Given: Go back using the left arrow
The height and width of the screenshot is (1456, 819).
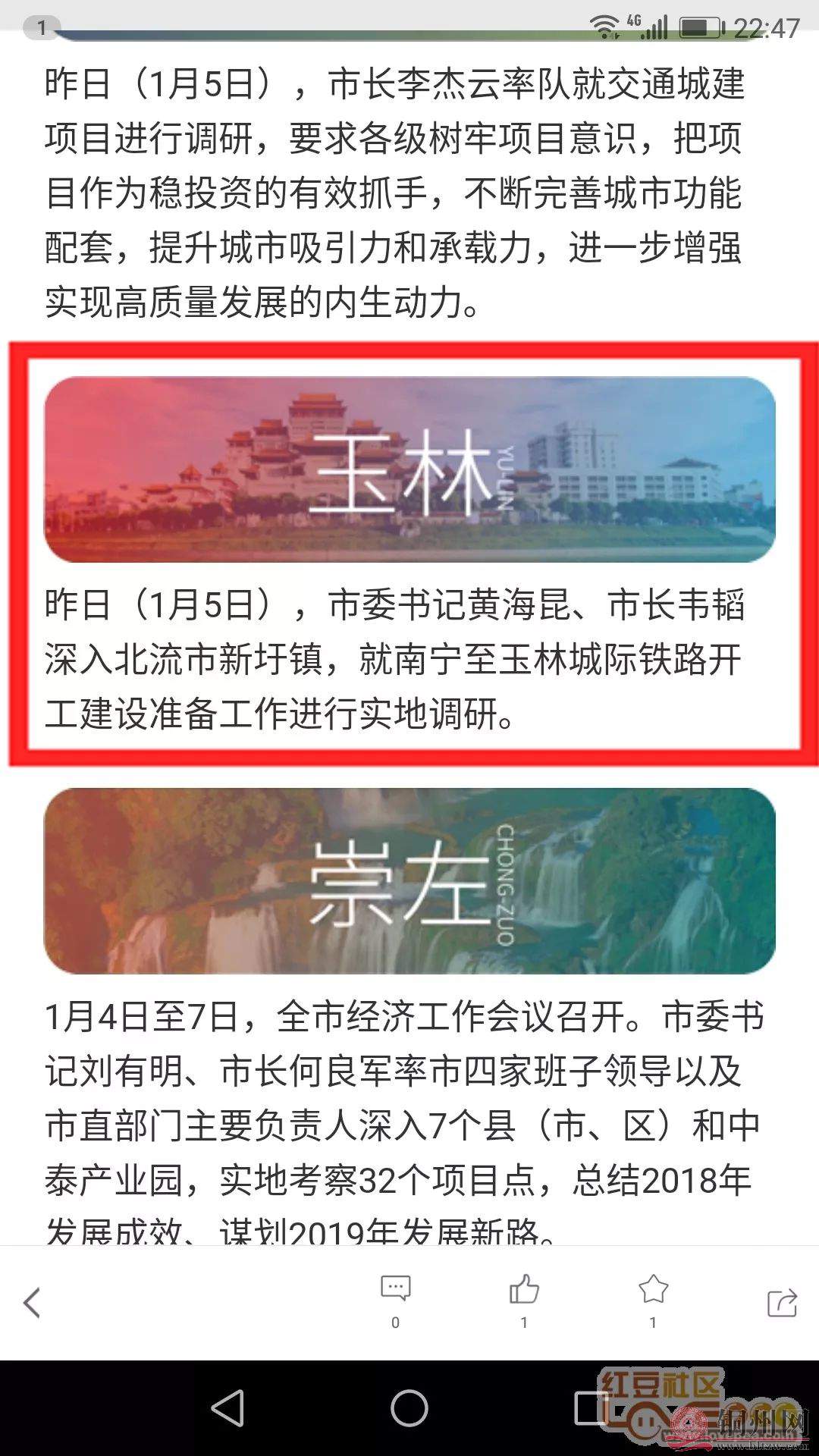Looking at the screenshot, I should click(x=32, y=1303).
